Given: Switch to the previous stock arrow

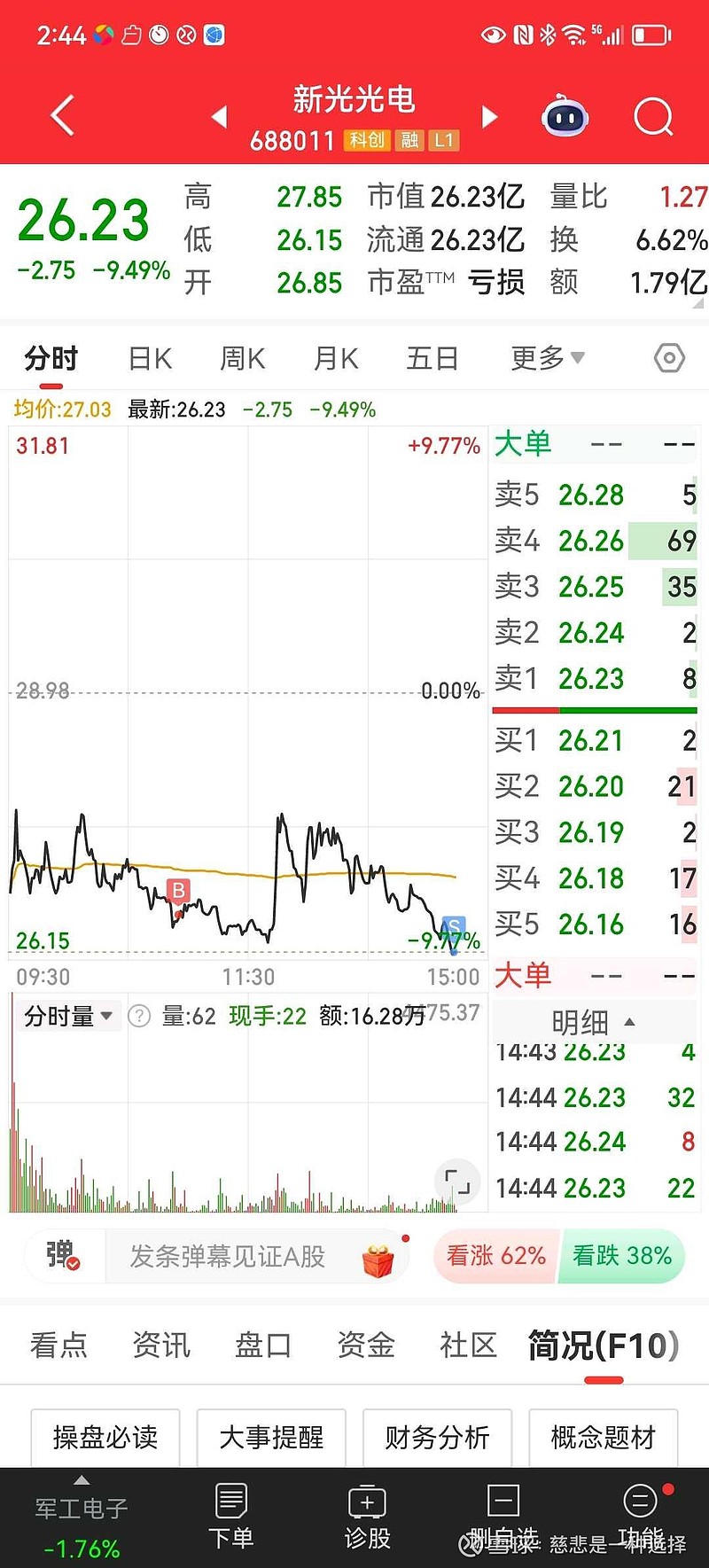Looking at the screenshot, I should (x=219, y=117).
